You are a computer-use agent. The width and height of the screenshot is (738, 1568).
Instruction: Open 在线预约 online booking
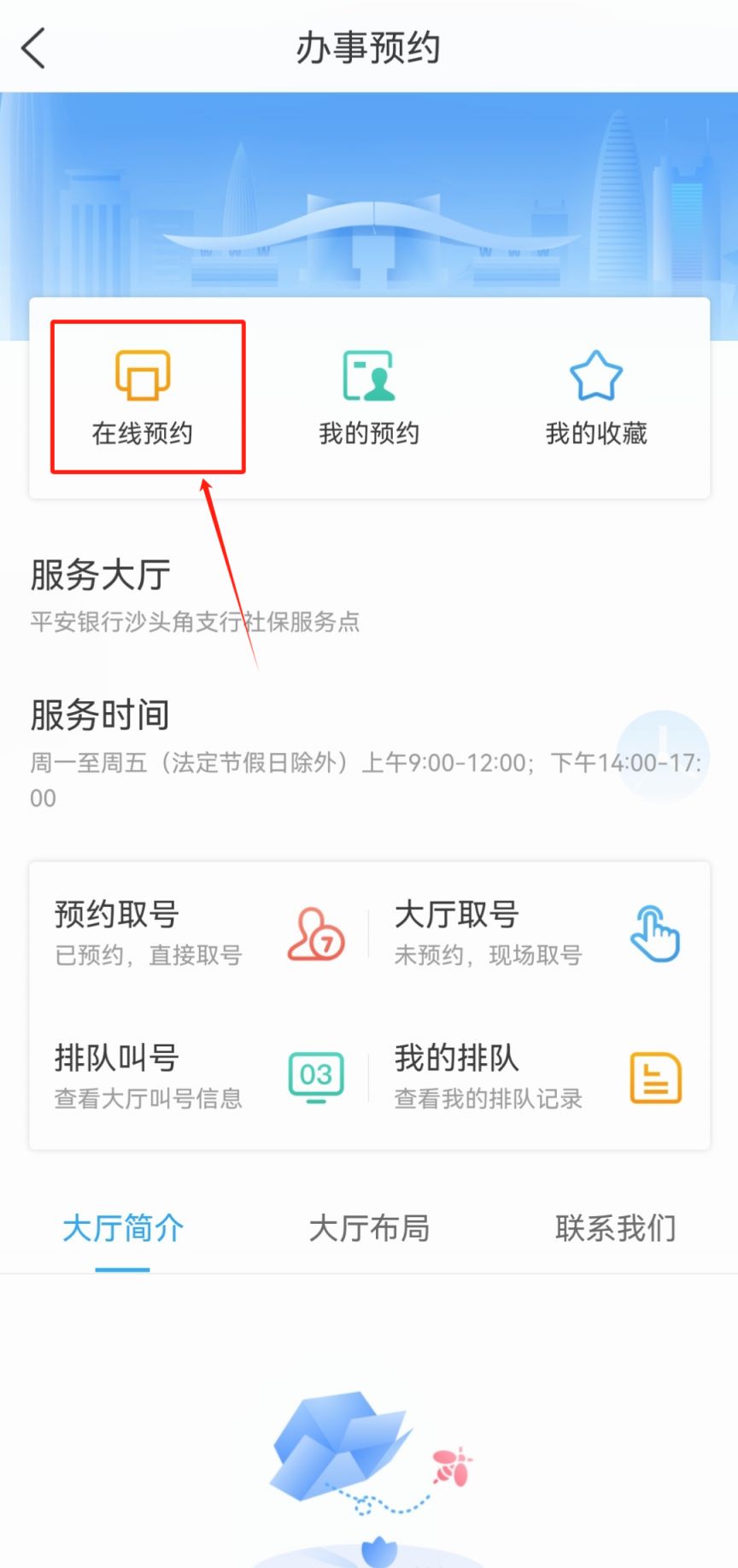coord(143,397)
